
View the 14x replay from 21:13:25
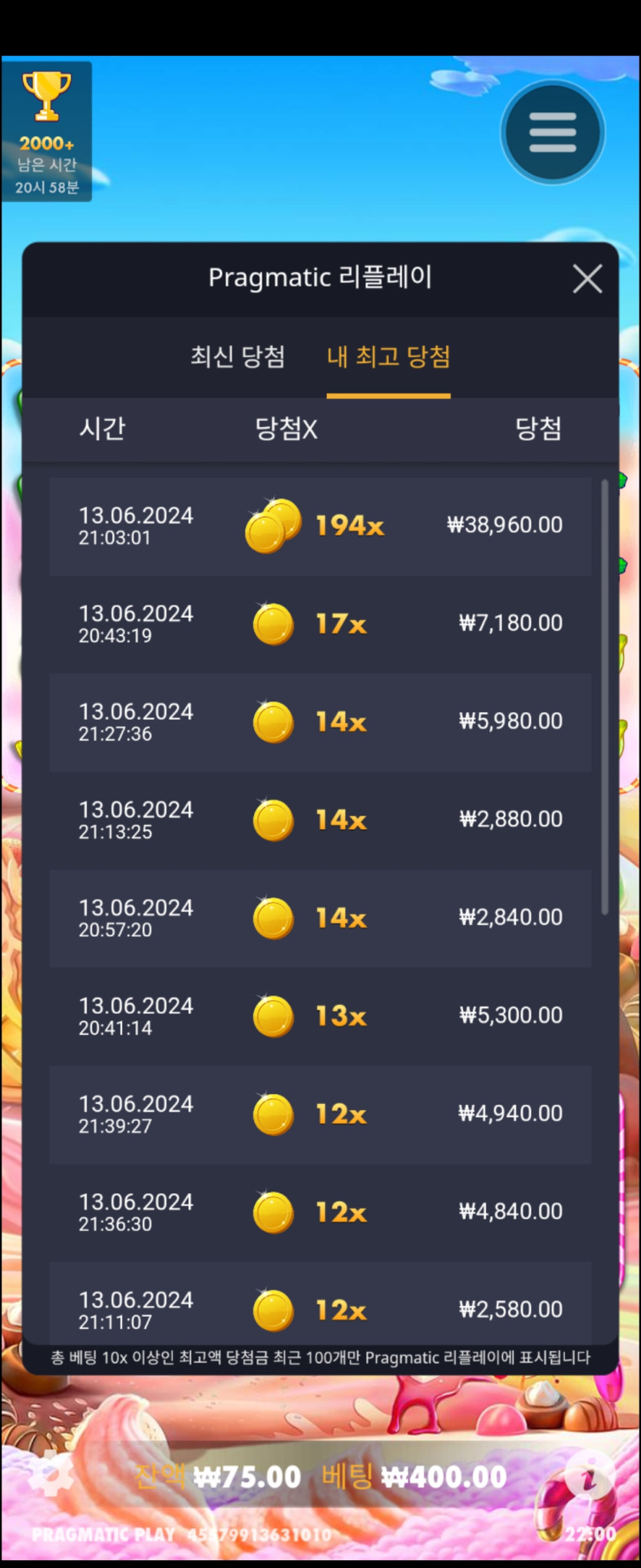320,820
